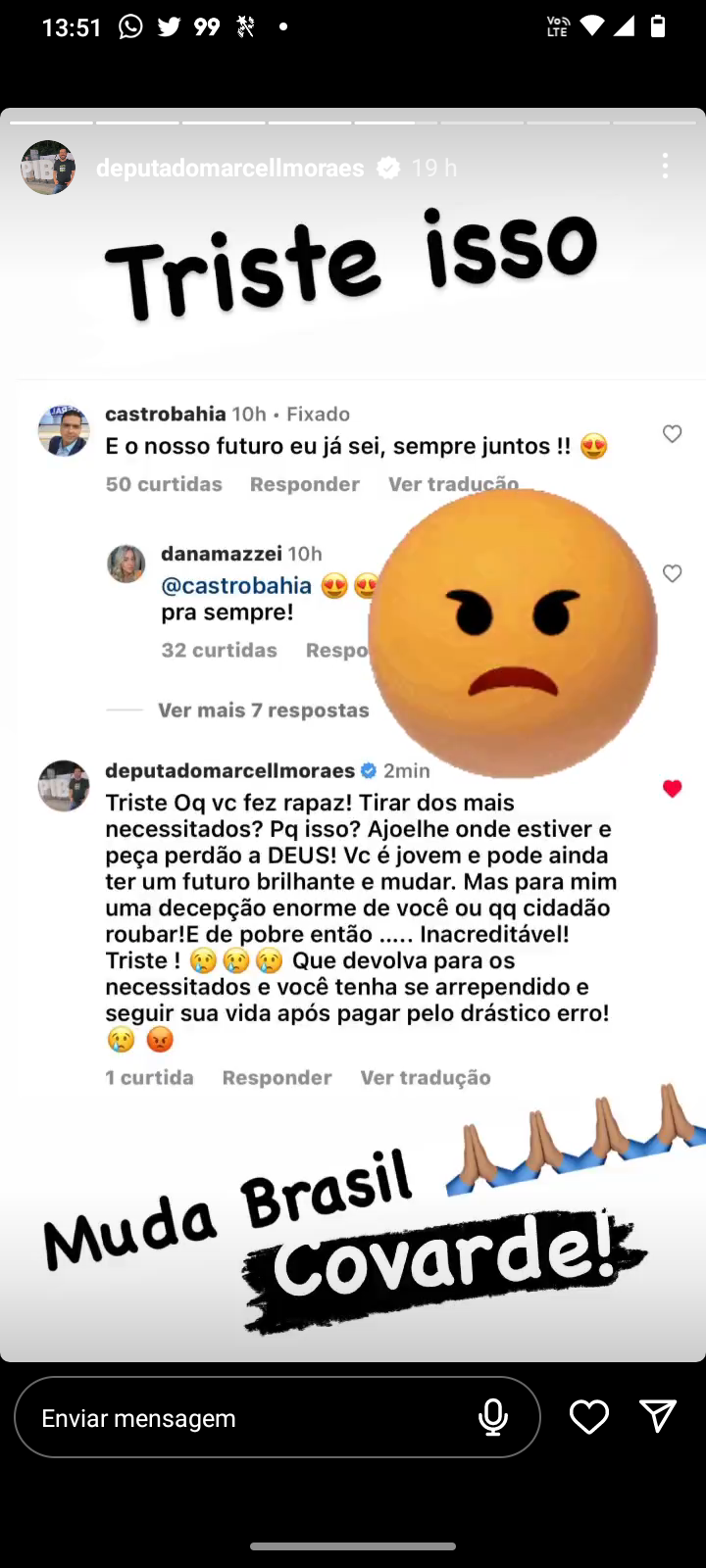Open the story author's profile picture
706x1568 pixels.
pyautogui.click(x=48, y=168)
